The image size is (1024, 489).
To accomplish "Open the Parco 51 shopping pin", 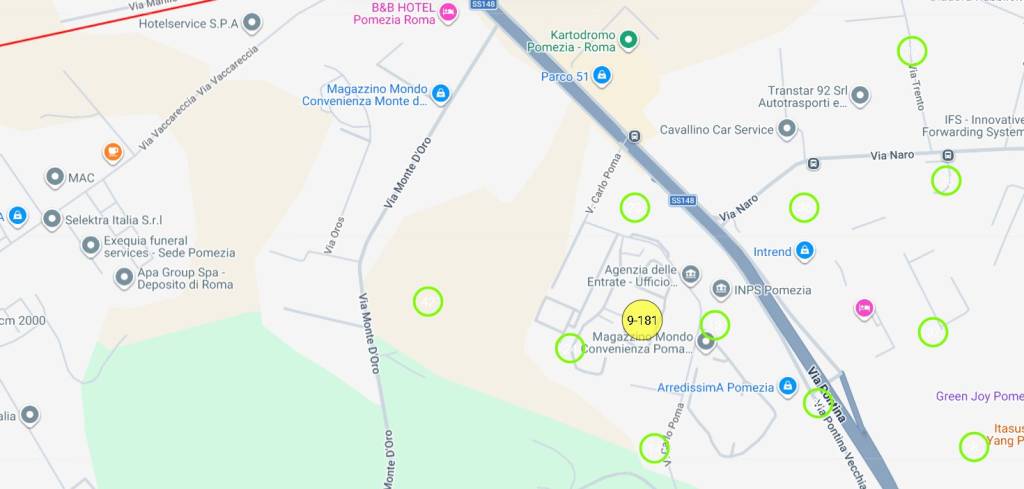I will coord(601,75).
